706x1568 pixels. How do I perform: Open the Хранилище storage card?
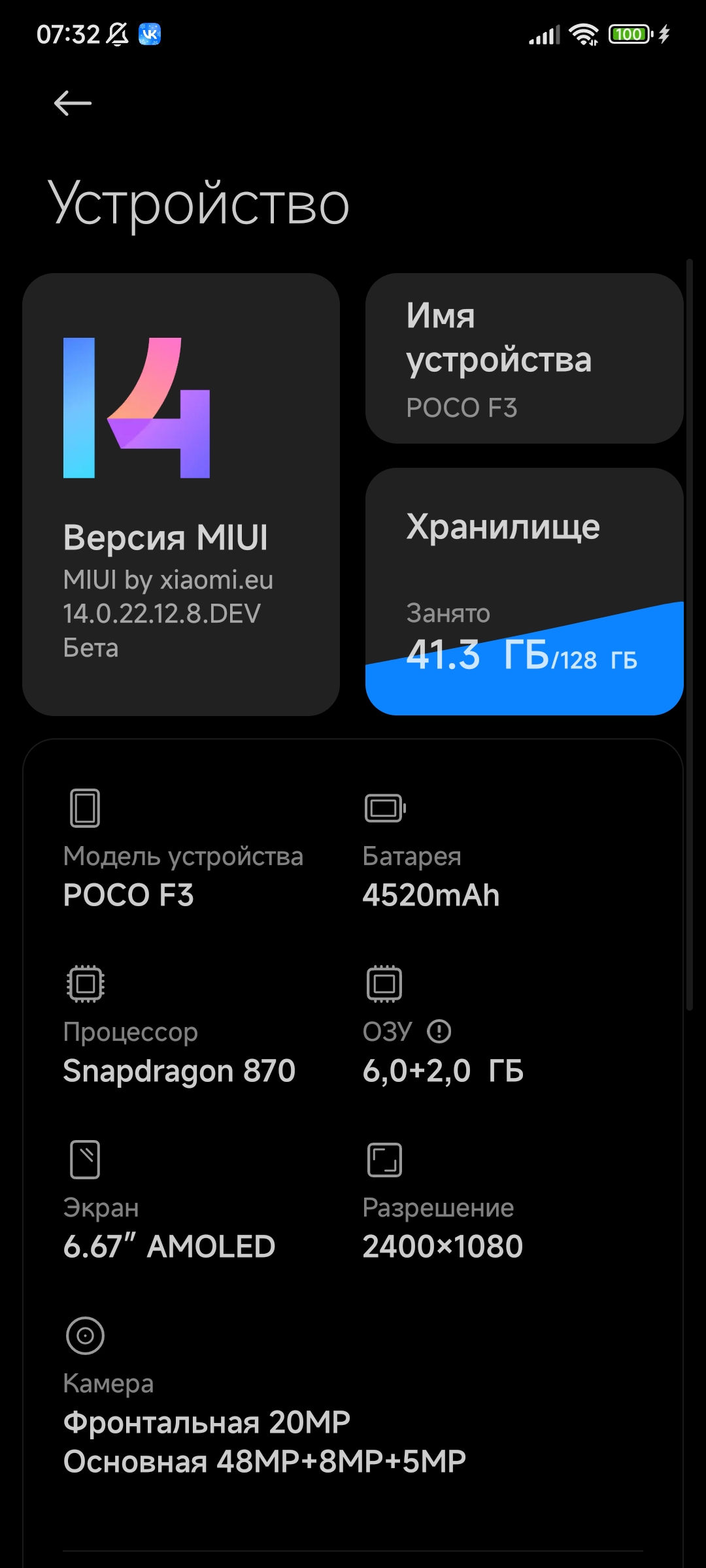[x=524, y=592]
